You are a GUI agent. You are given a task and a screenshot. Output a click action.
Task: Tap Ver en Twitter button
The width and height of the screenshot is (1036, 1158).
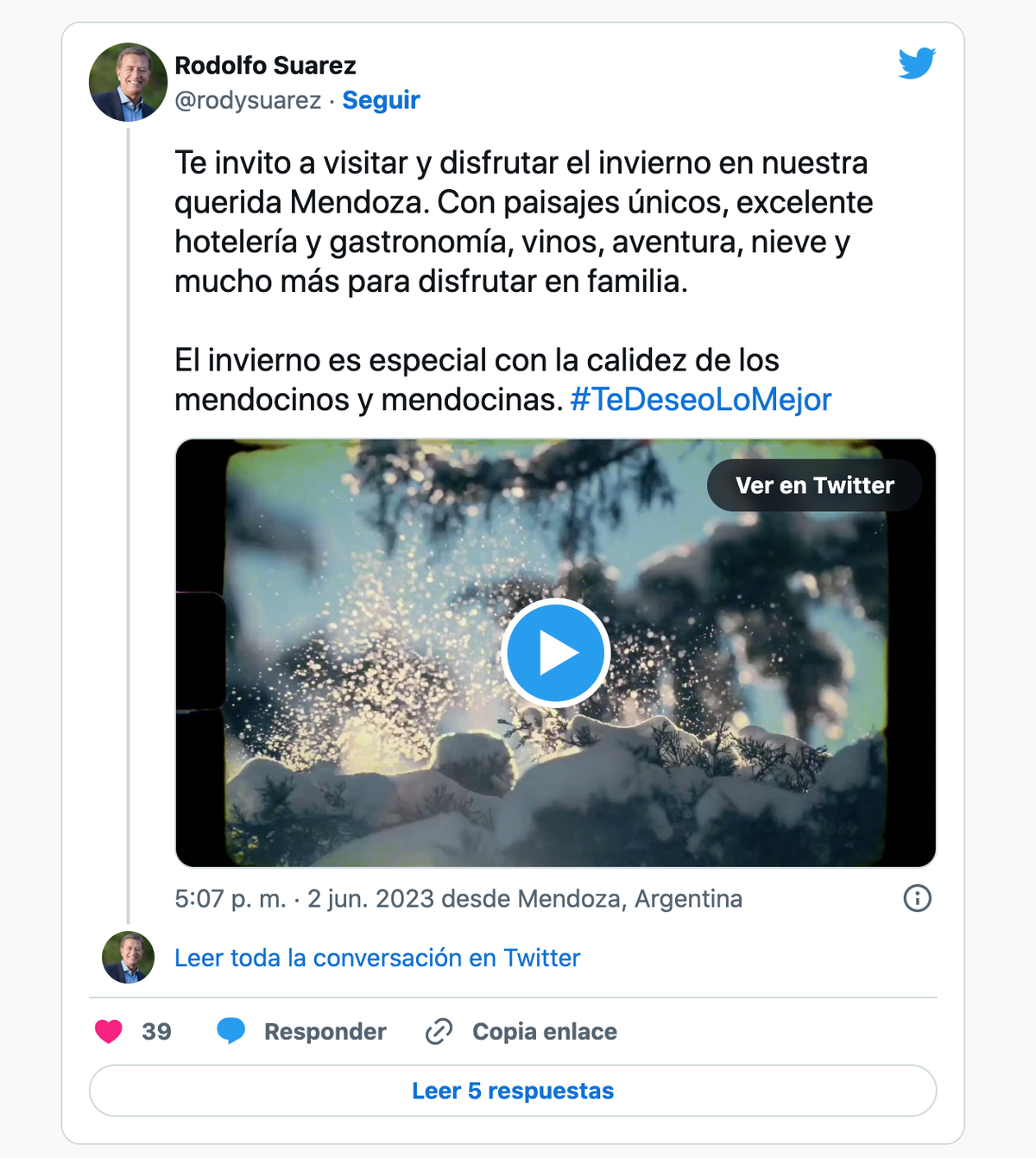814,485
